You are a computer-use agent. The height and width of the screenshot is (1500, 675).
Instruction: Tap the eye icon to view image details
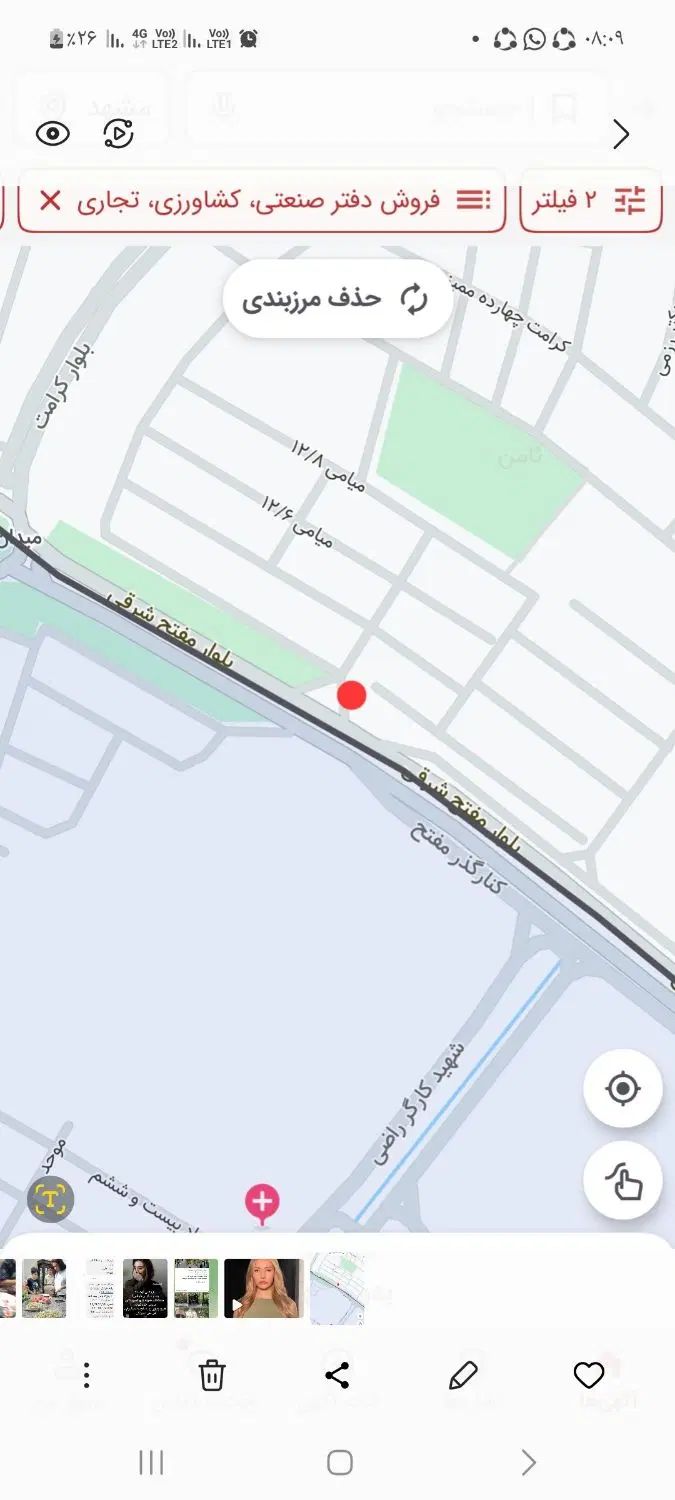pos(53,134)
